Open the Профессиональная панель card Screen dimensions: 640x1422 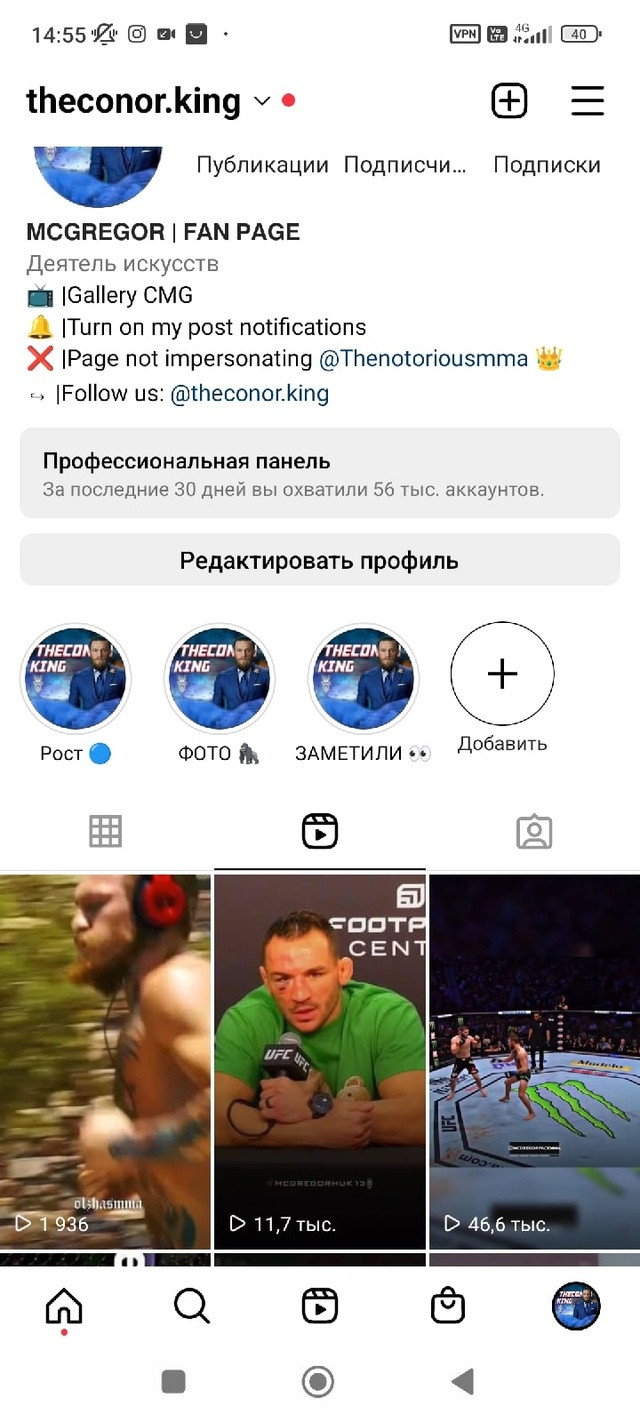(x=320, y=473)
